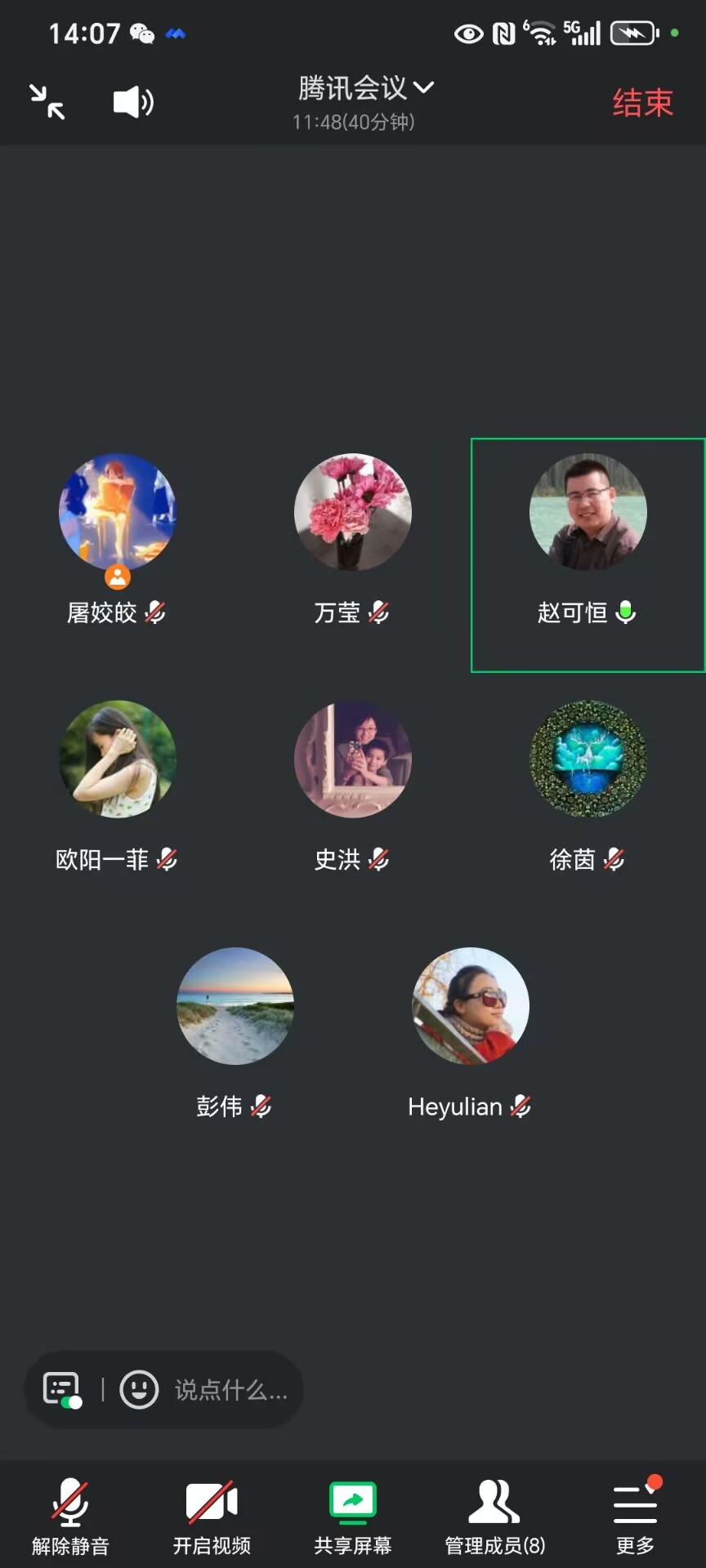
Task: Minimize the meeting window
Action: click(47, 102)
